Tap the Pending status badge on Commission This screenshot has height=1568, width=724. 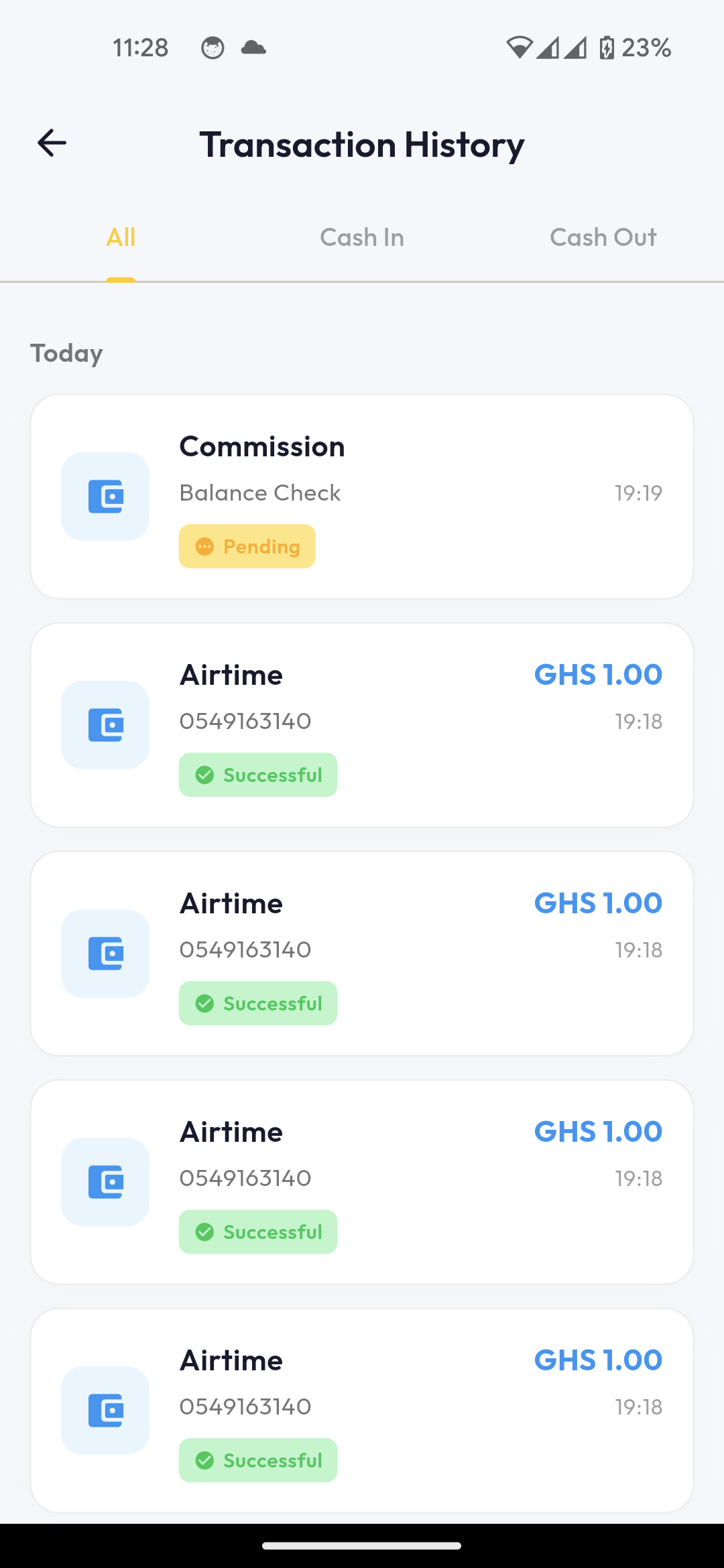coord(247,546)
